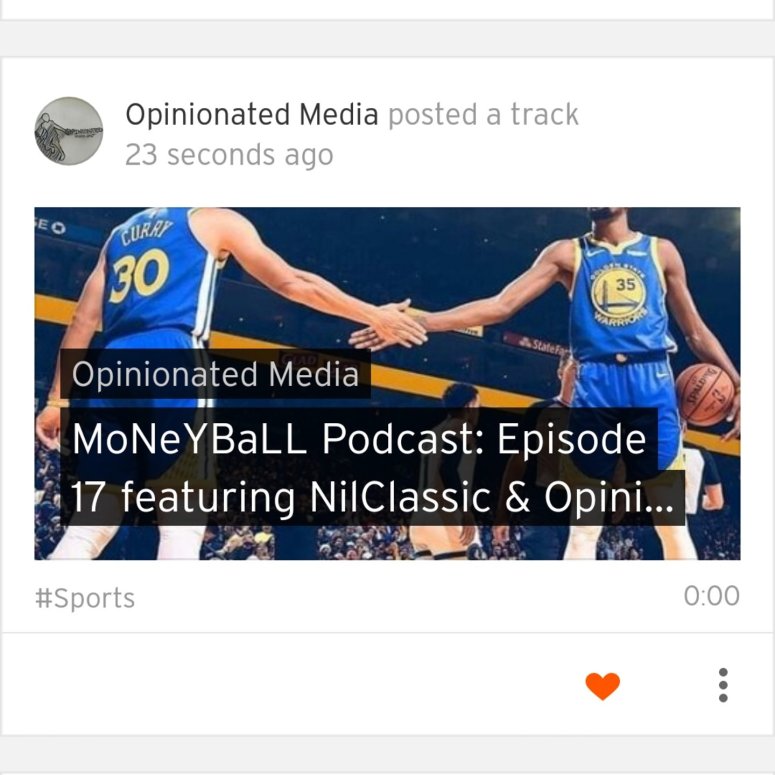Open the #Sports tag
Image resolution: width=775 pixels, height=775 pixels.
point(85,598)
